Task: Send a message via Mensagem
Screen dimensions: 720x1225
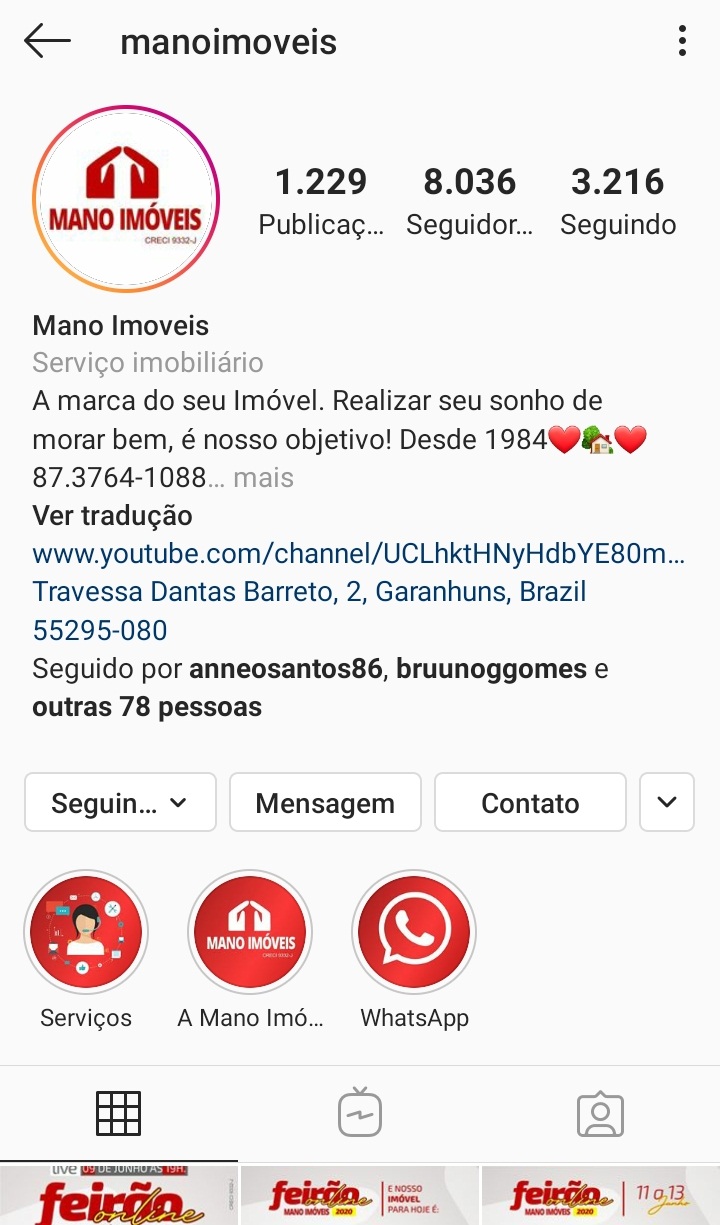Action: coord(325,803)
